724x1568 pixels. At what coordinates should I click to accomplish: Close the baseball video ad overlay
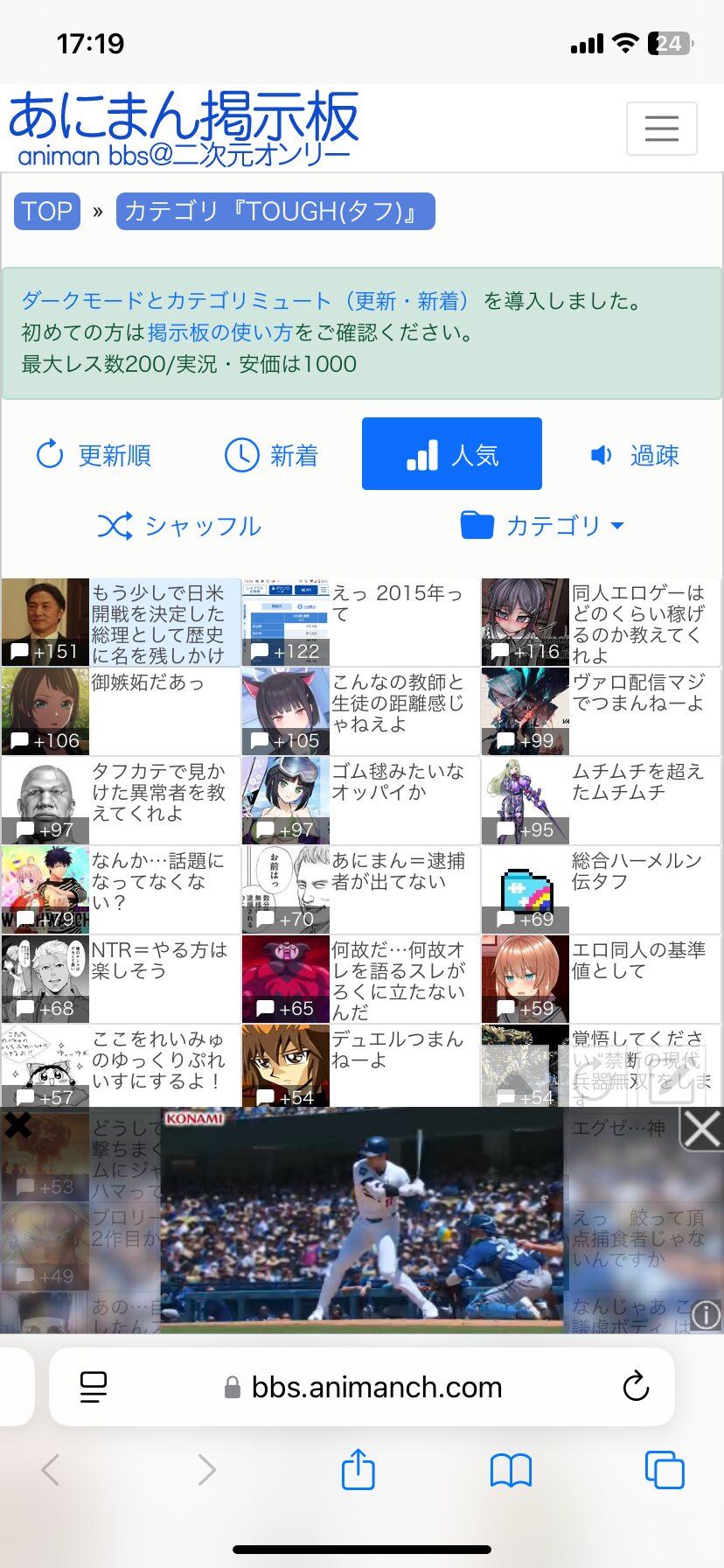703,1130
